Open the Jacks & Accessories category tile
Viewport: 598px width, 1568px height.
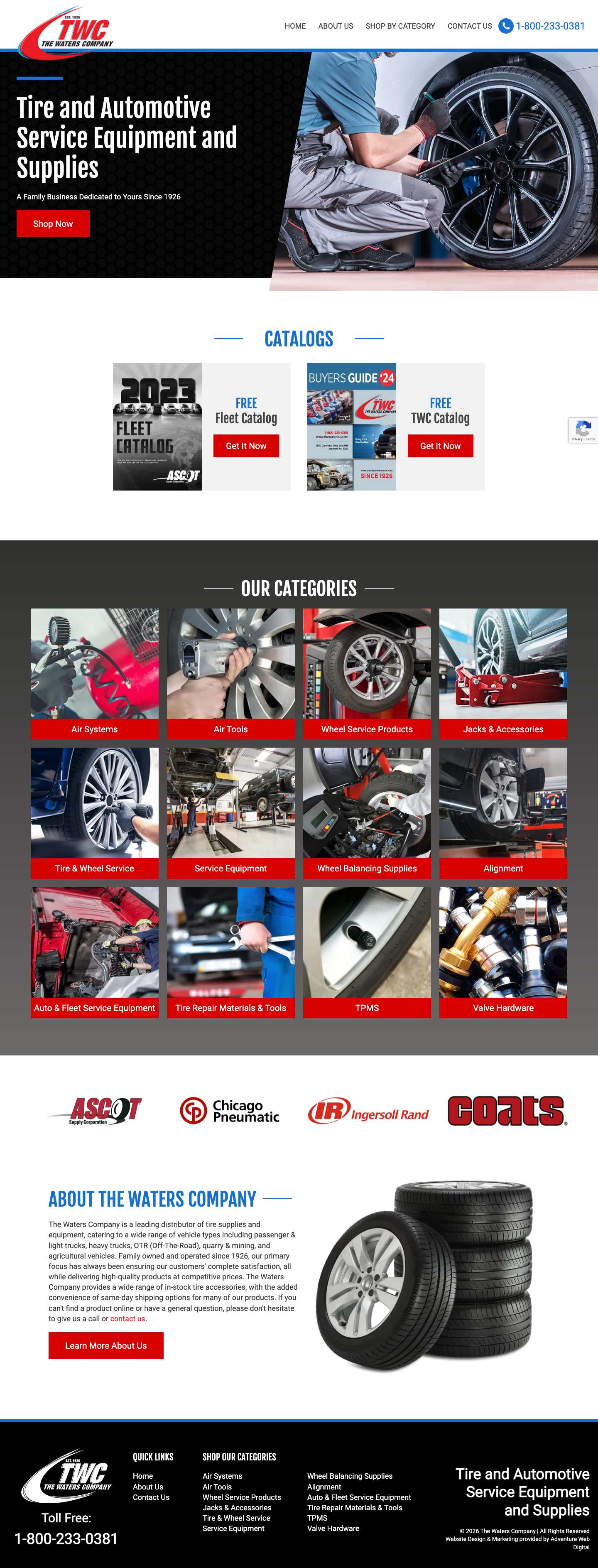503,674
